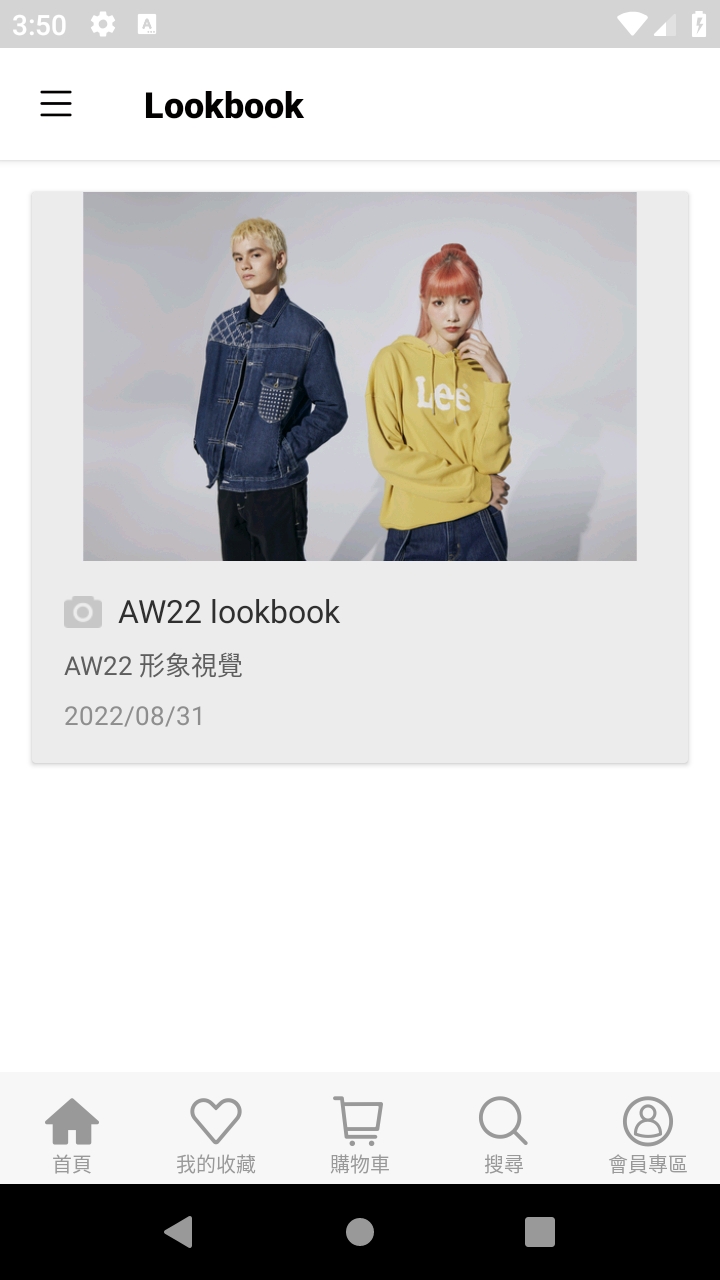This screenshot has width=720, height=1280.
Task: Open the AW22 lookbook card
Action: pyautogui.click(x=360, y=477)
